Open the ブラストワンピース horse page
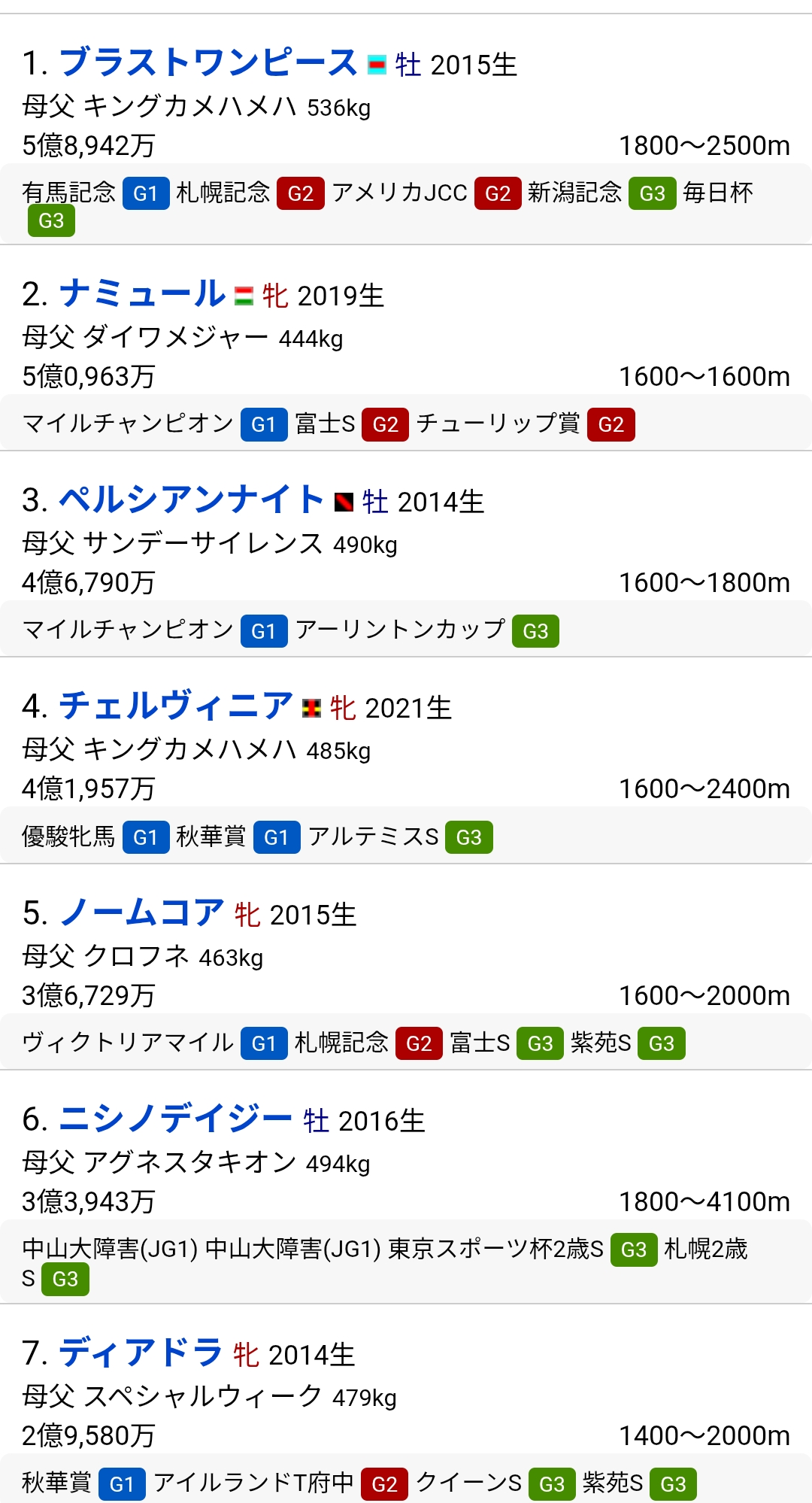The image size is (812, 1503). click(x=208, y=62)
